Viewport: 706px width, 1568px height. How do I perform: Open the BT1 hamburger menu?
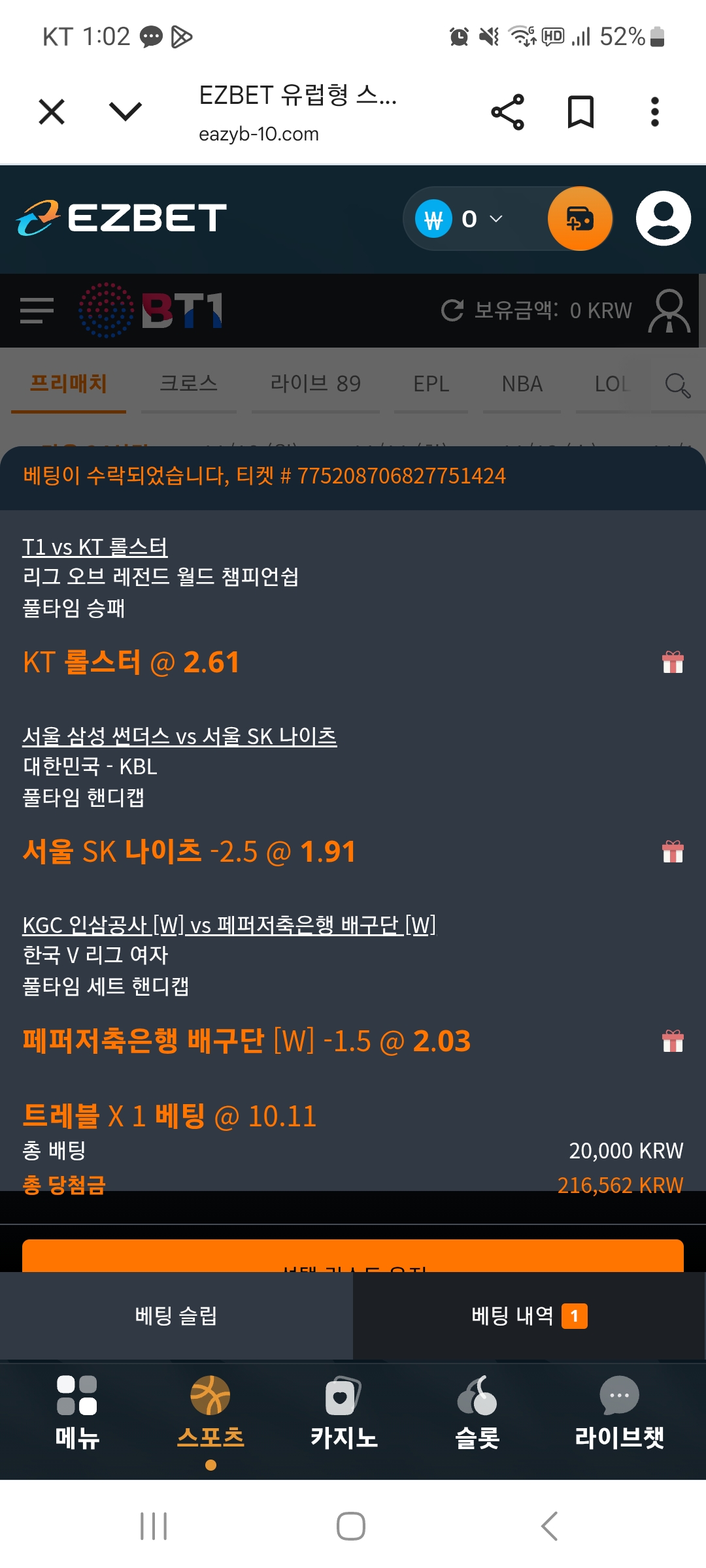37,310
